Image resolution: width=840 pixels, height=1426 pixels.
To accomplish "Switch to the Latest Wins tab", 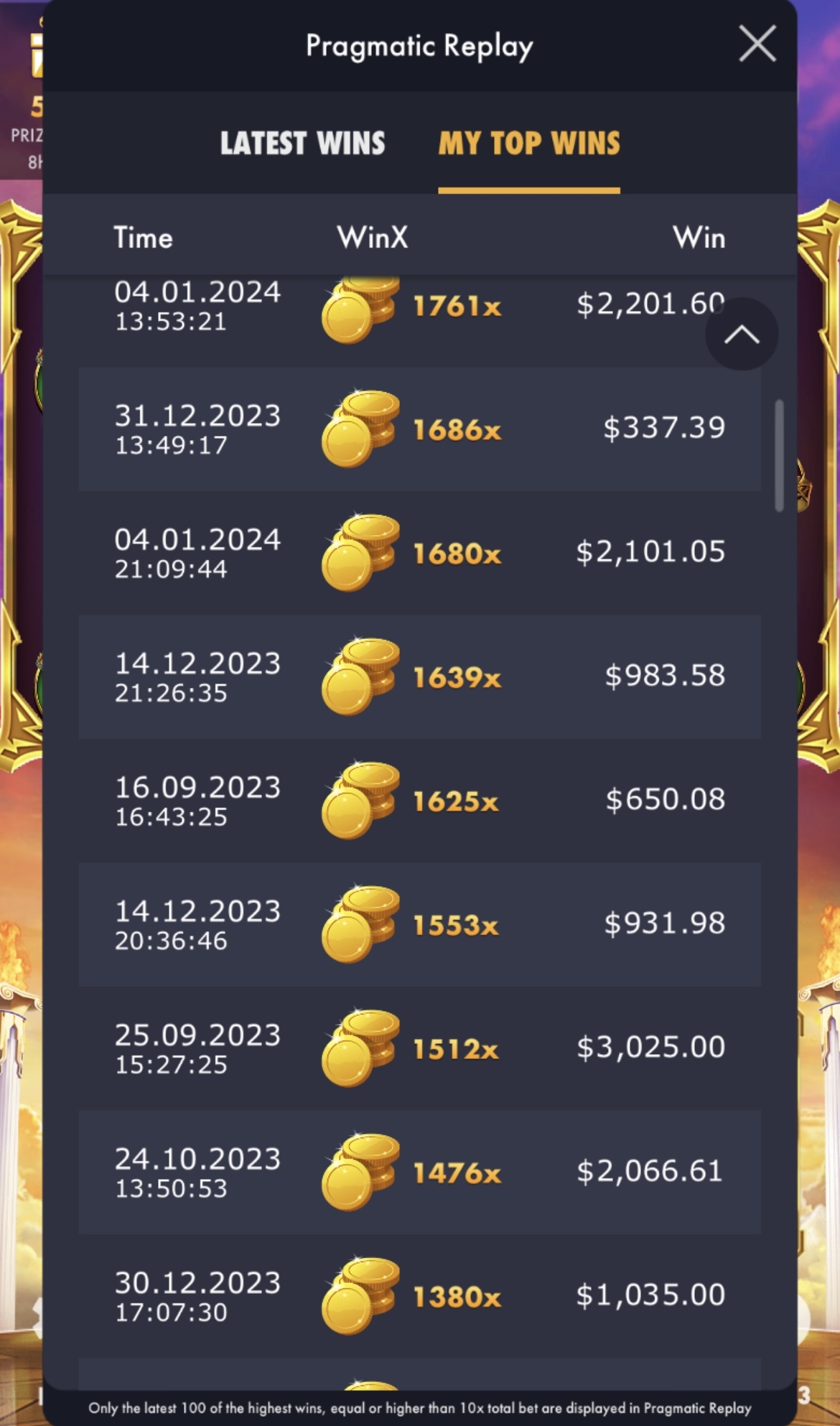I will click(x=302, y=144).
